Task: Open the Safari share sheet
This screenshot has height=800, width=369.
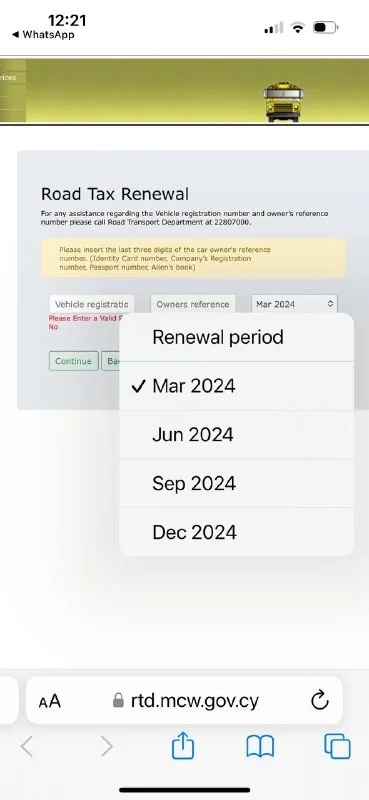Action: (x=183, y=747)
